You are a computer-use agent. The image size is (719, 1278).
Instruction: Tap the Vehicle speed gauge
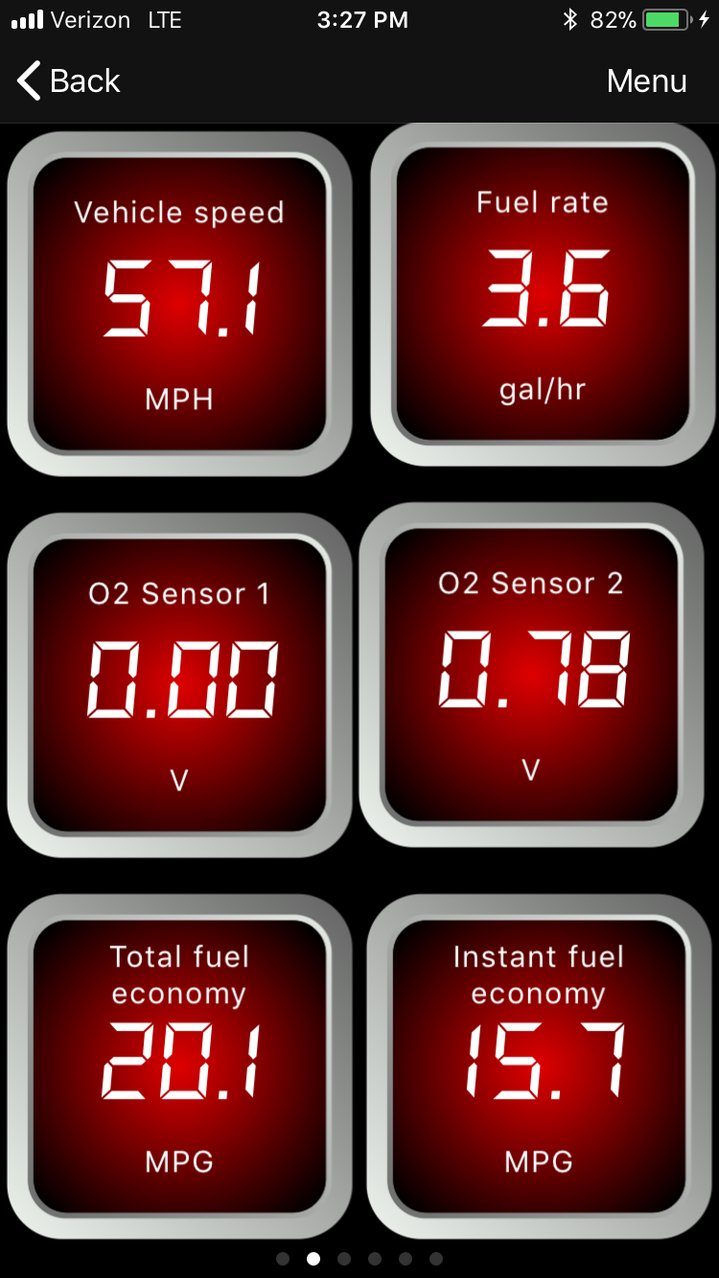(x=179, y=304)
